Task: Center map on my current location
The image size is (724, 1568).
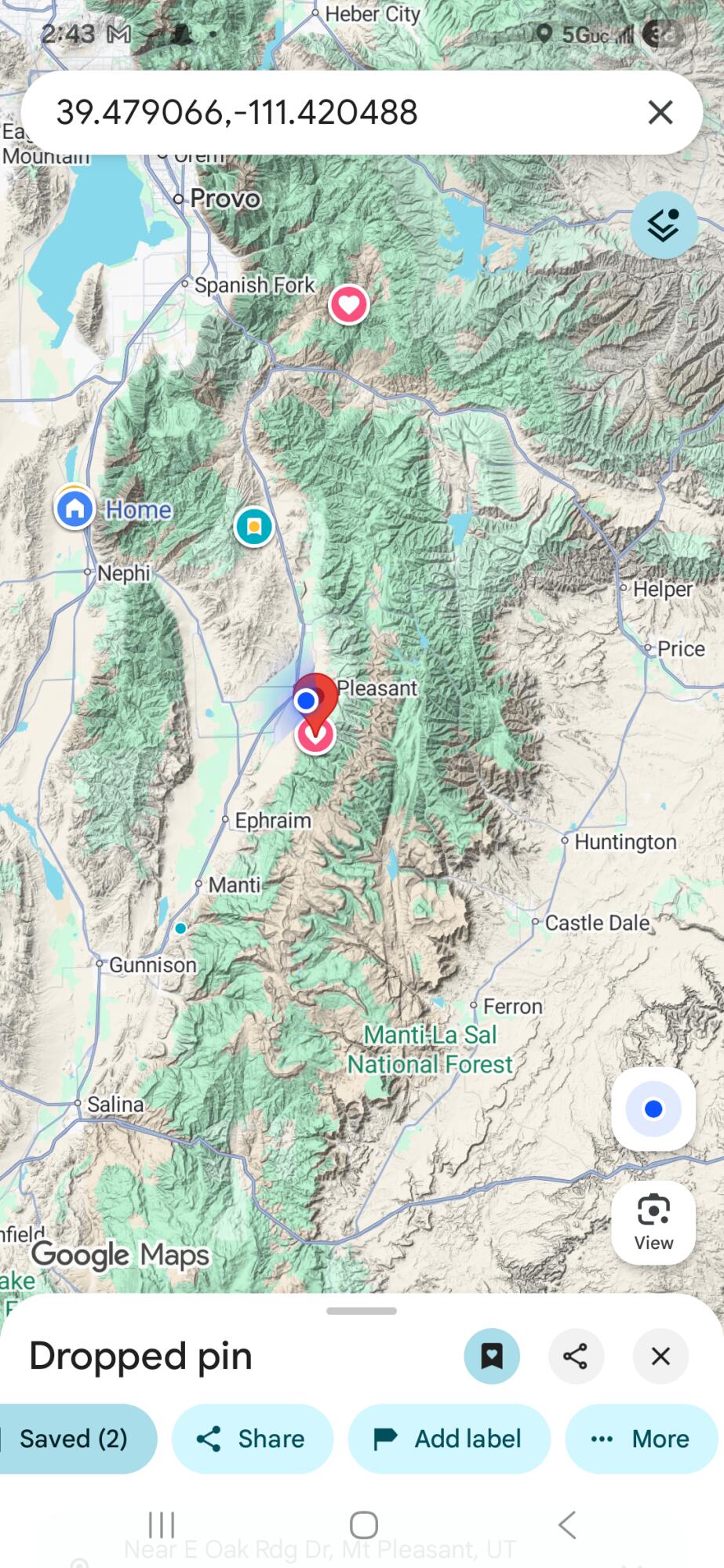Action: [x=653, y=1109]
